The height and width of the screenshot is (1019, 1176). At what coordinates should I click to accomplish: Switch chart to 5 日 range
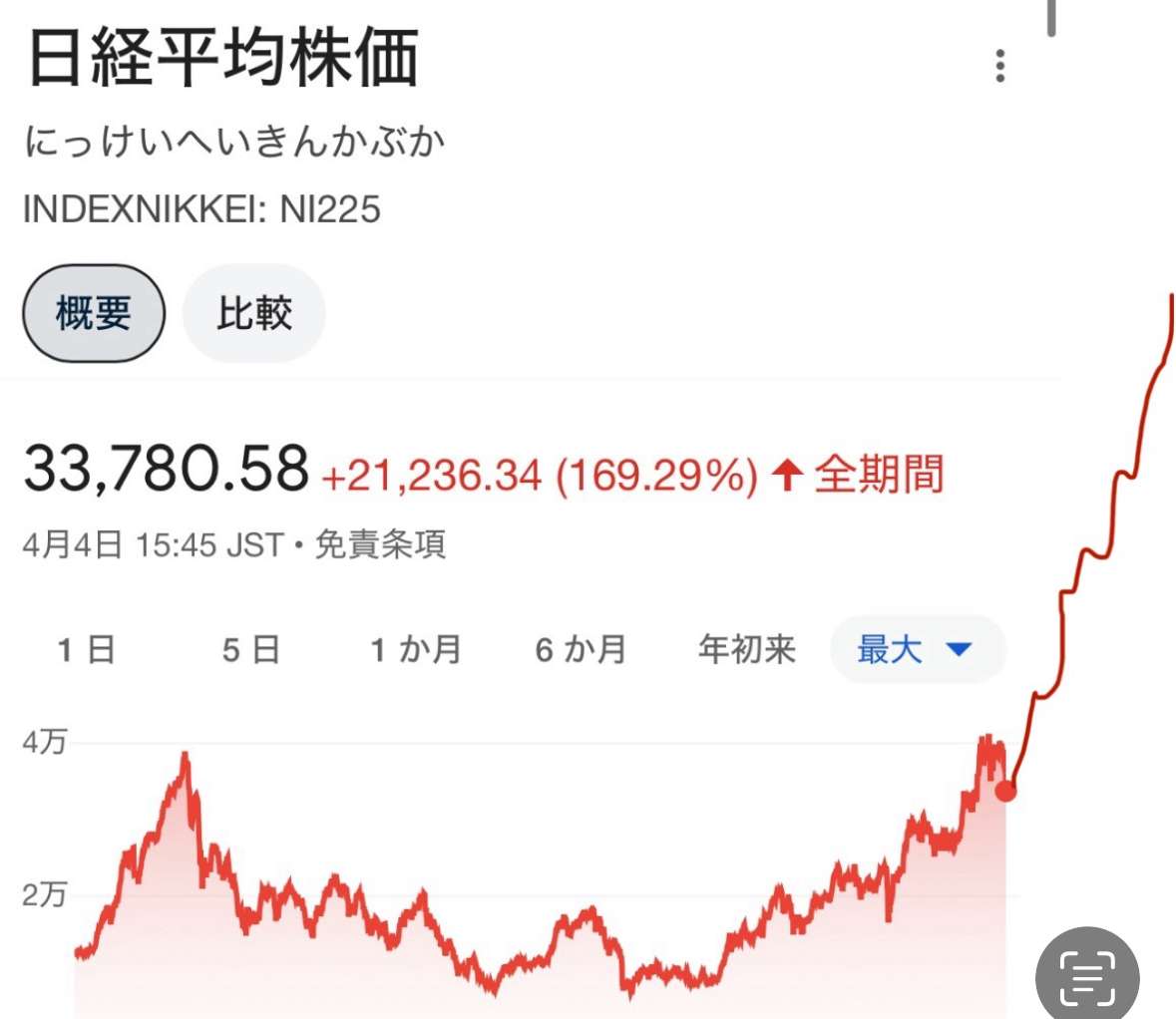click(x=250, y=650)
